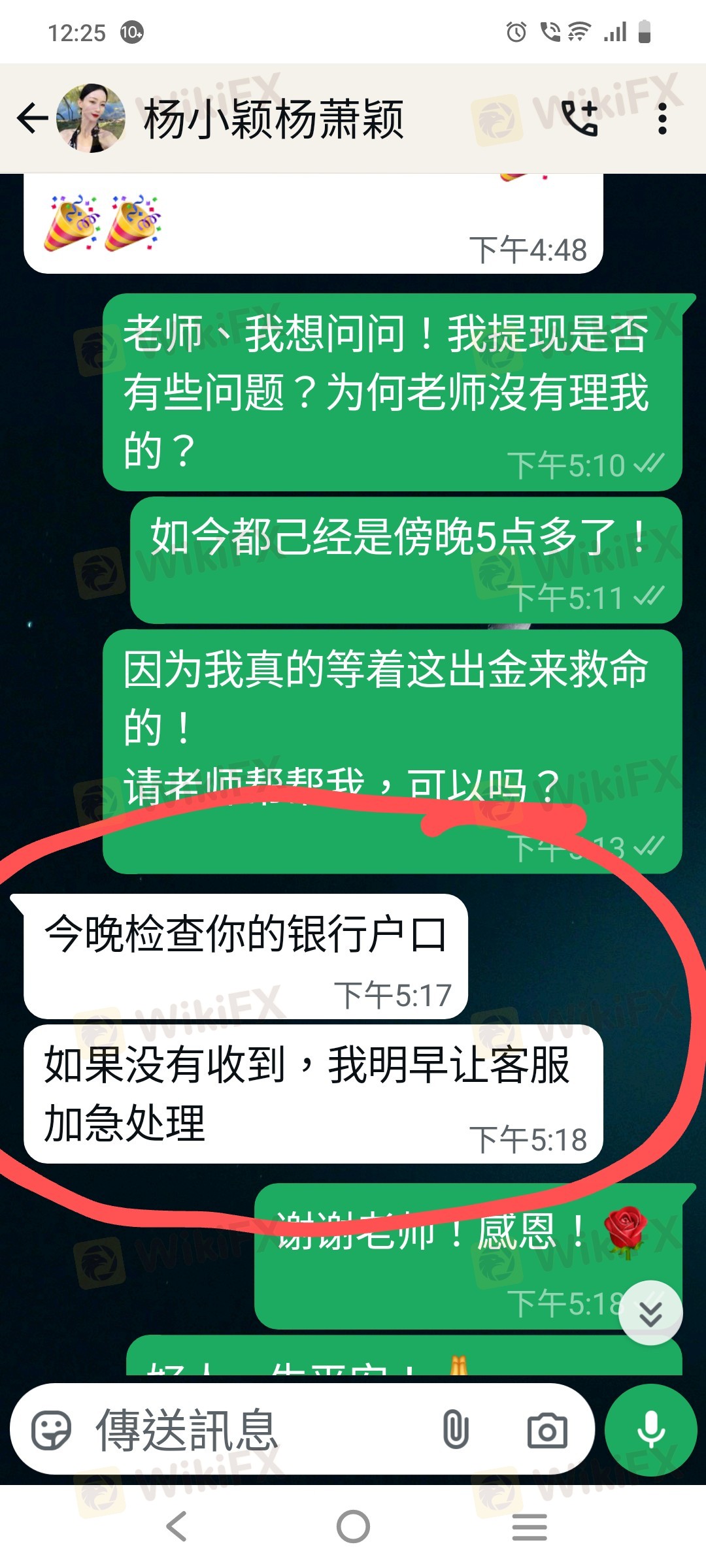
Task: Open the camera to send a photo
Action: [x=547, y=1429]
